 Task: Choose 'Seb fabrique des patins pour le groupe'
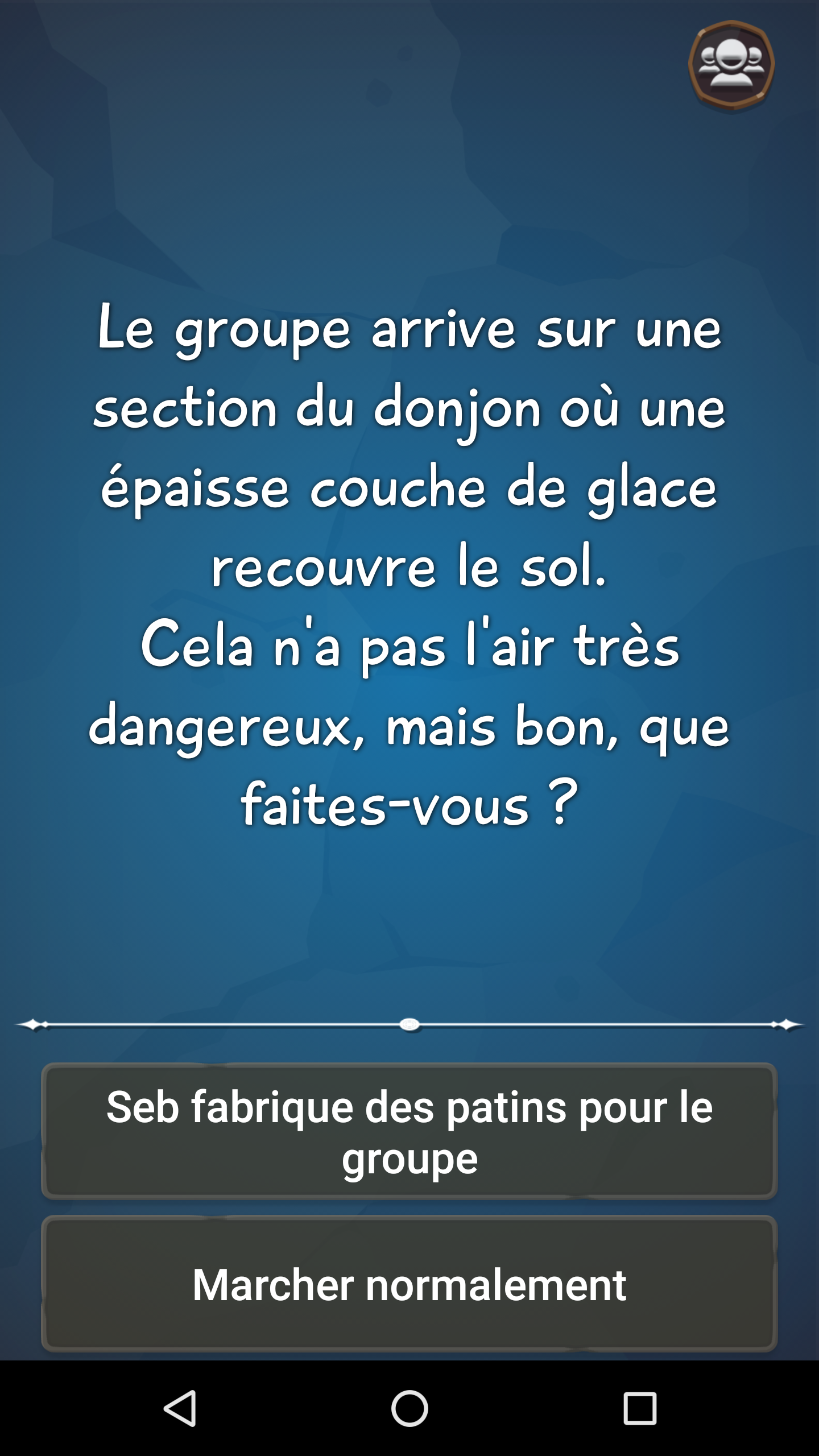point(409,1131)
